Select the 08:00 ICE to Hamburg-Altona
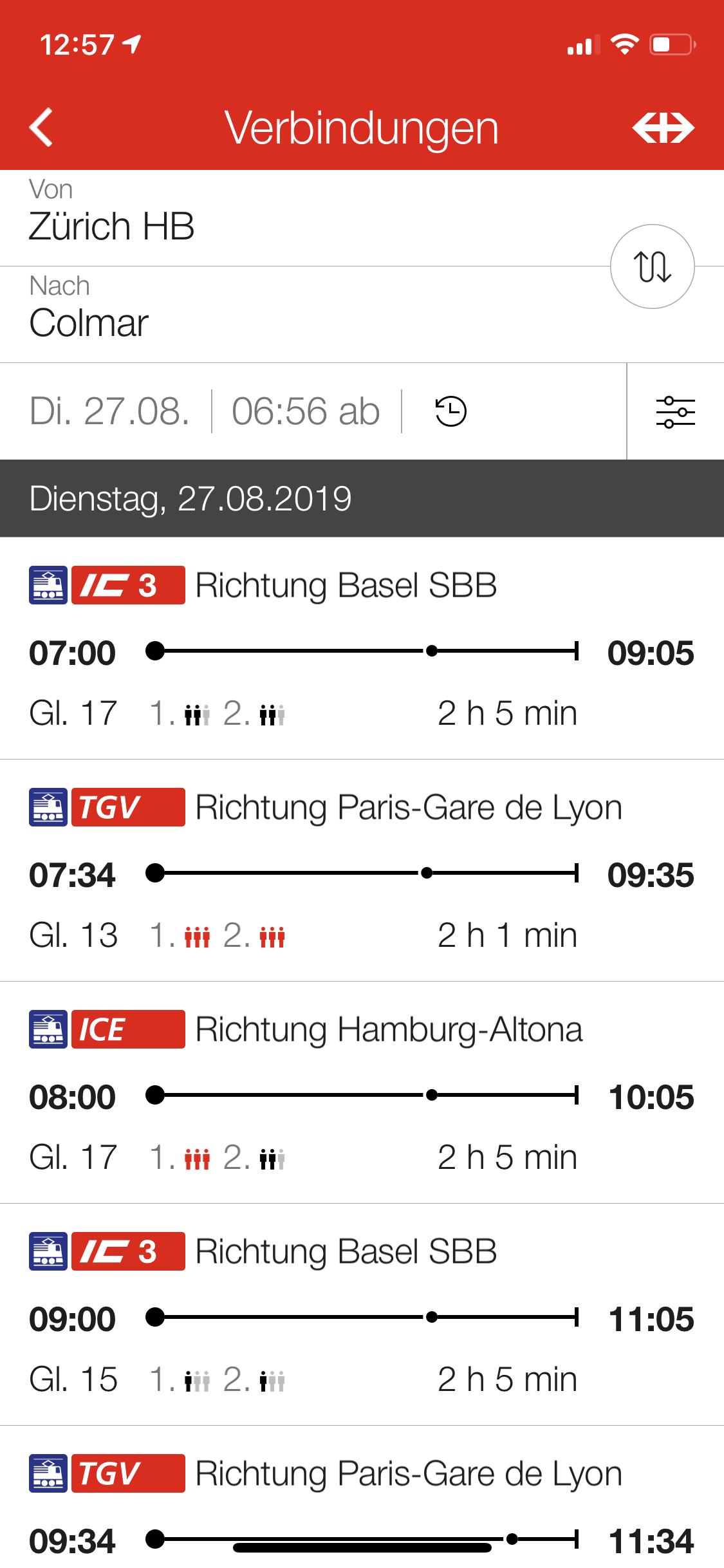This screenshot has height=1568, width=724. coord(362,1094)
